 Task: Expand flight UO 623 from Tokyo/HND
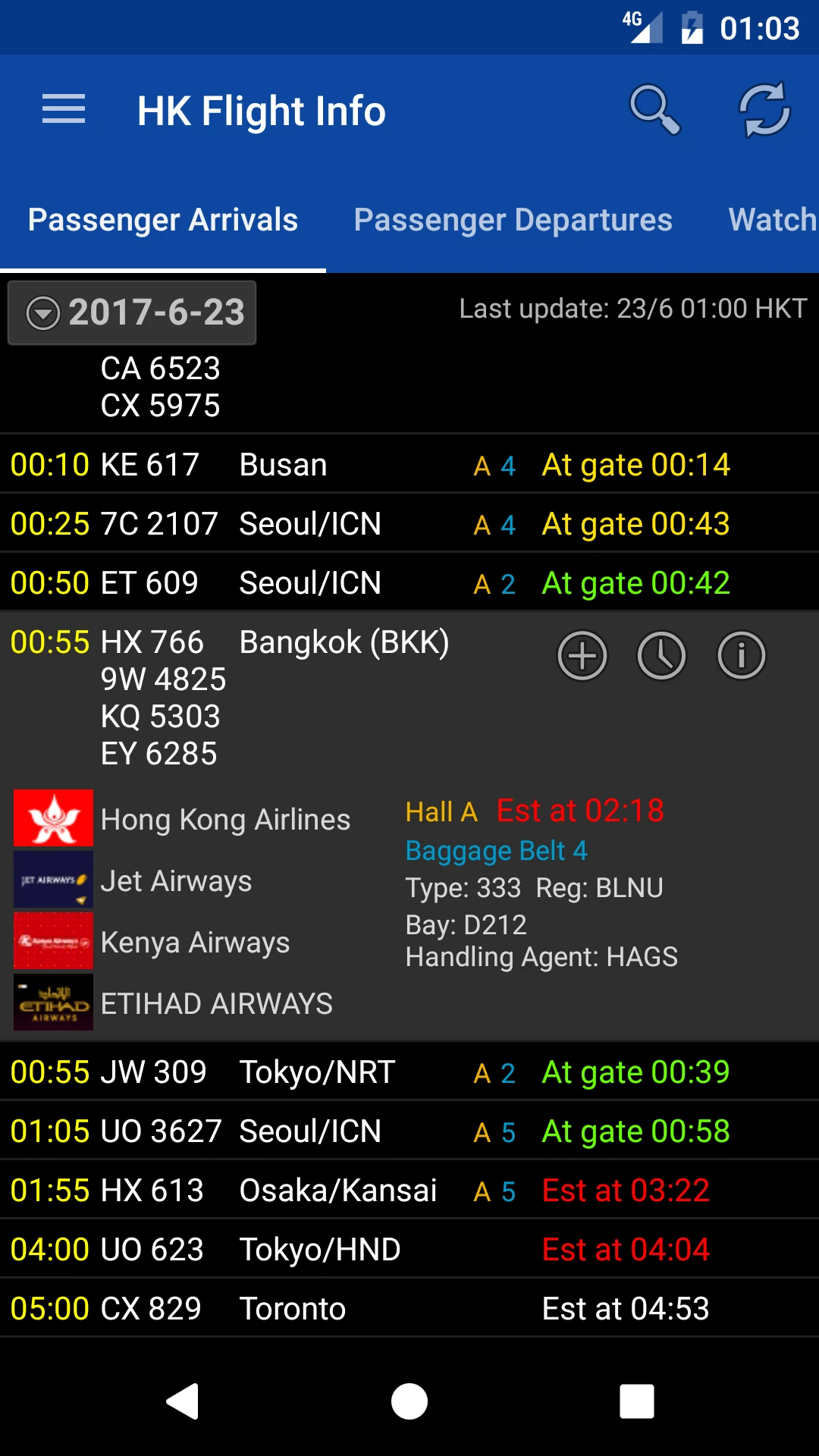pyautogui.click(x=409, y=1250)
